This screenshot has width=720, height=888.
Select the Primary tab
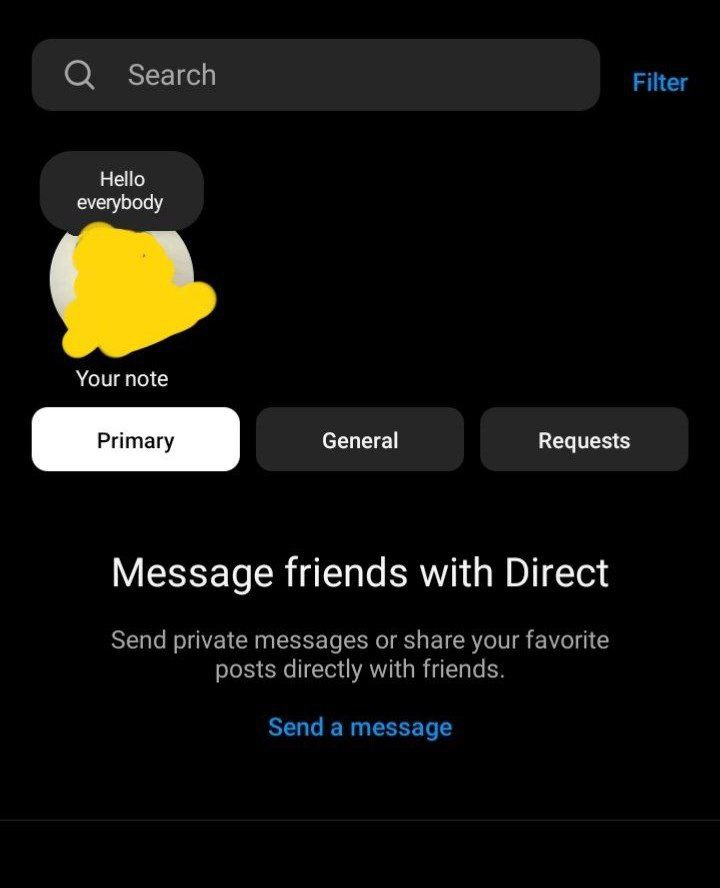[x=136, y=440]
